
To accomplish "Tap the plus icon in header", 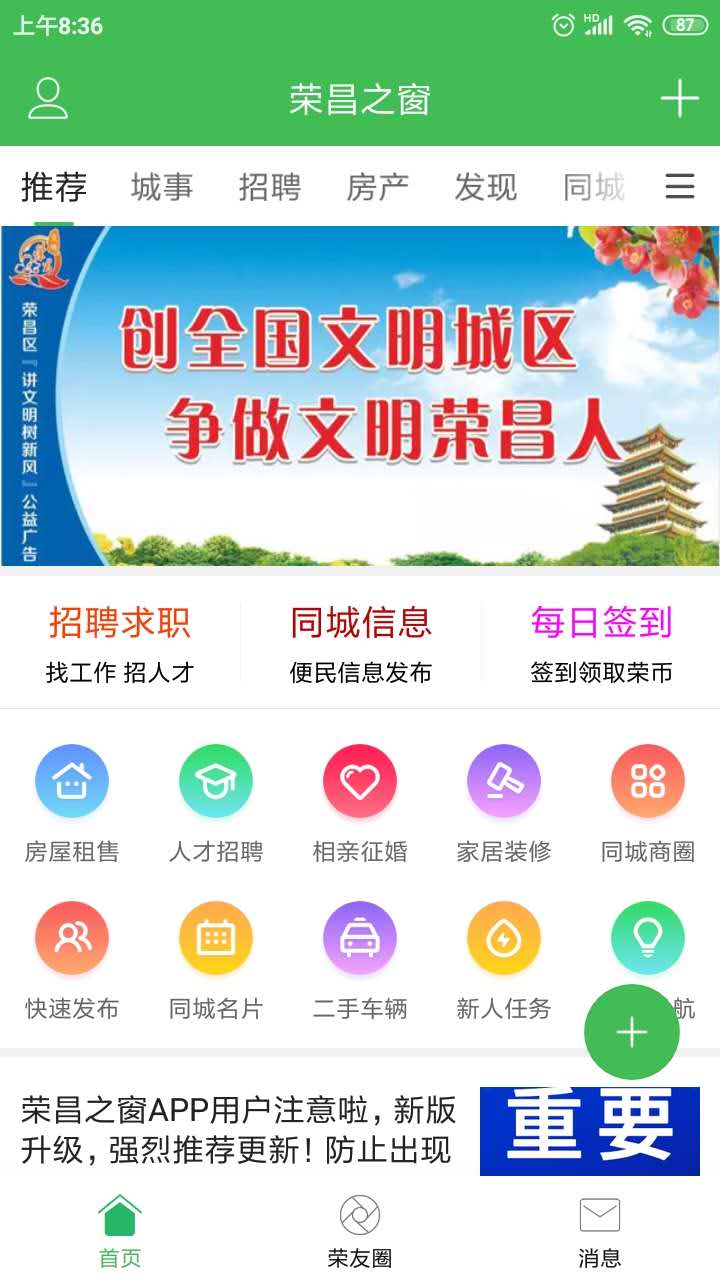I will coord(679,99).
